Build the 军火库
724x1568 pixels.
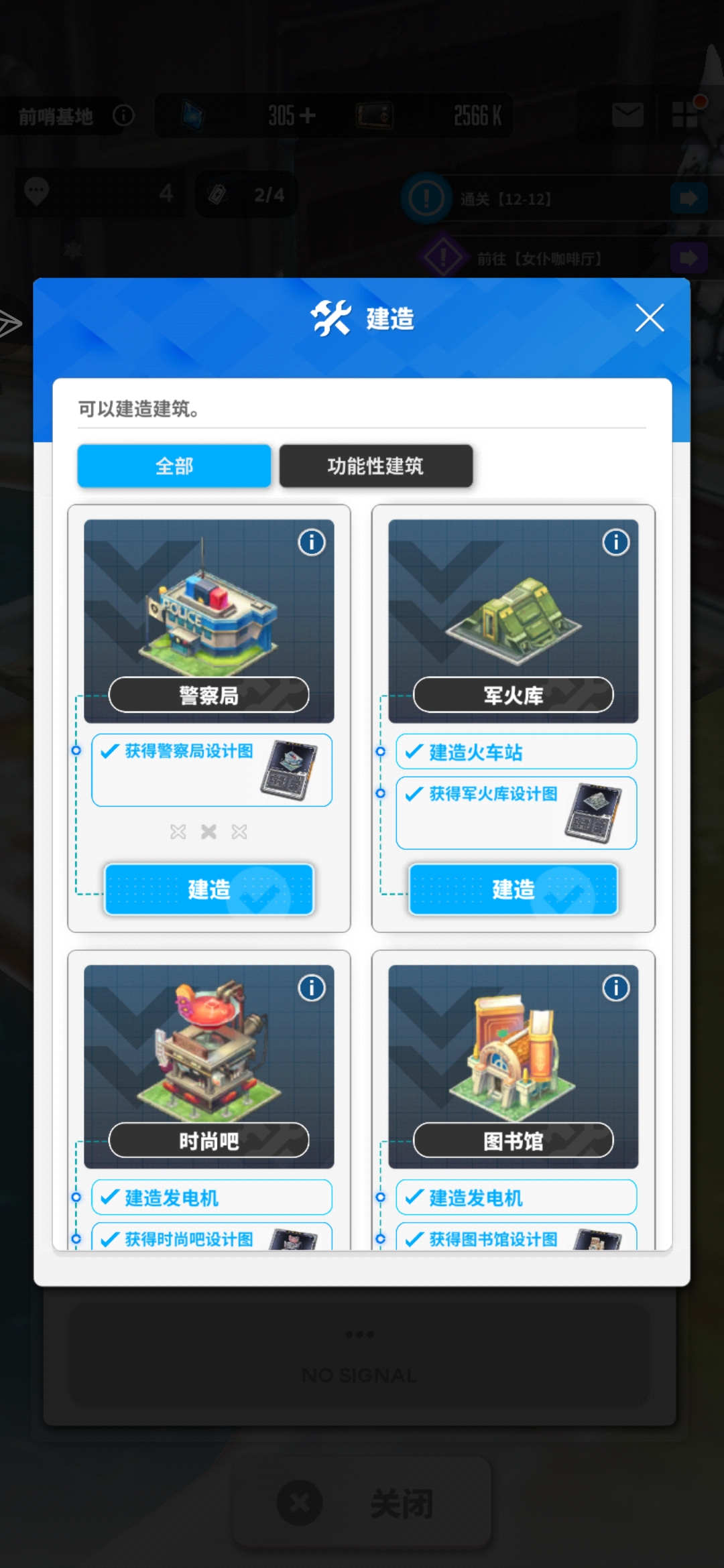[513, 889]
